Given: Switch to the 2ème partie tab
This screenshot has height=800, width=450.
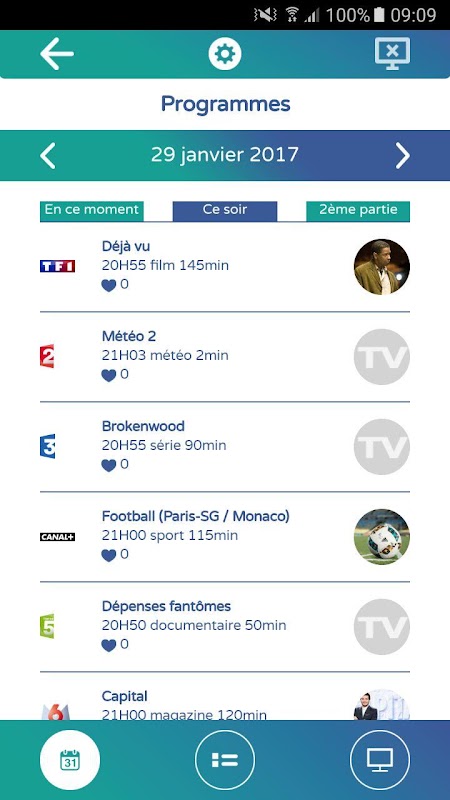Looking at the screenshot, I should click(358, 211).
